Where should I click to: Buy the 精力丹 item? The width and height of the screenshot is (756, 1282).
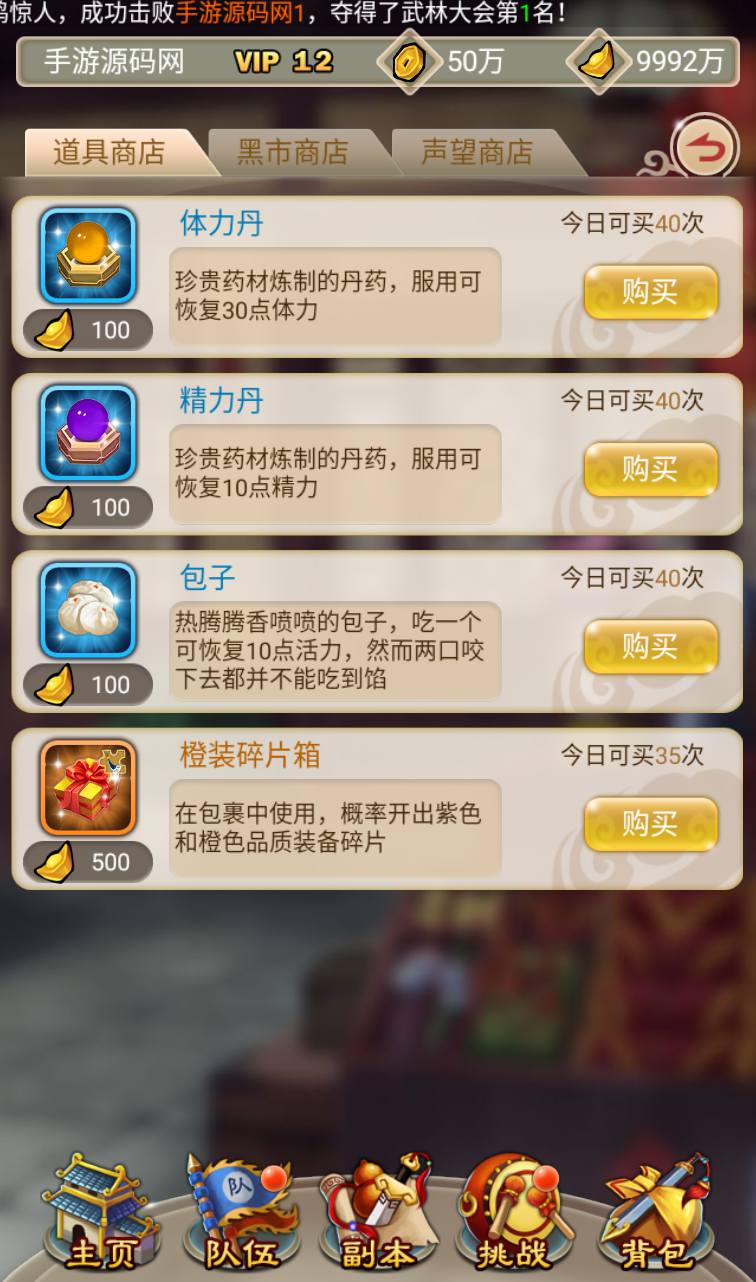coord(650,469)
